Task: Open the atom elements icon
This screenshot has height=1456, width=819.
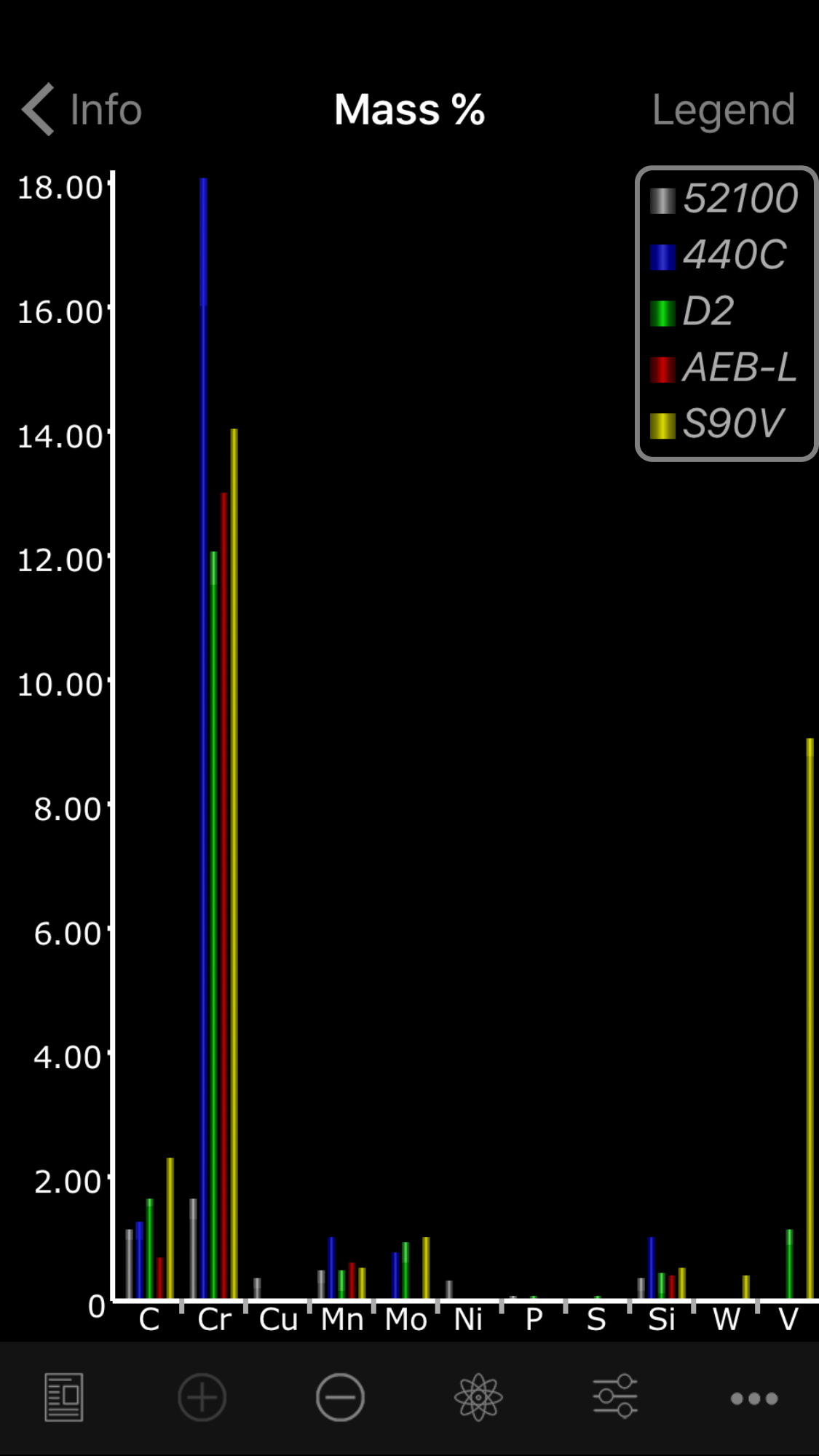Action: pyautogui.click(x=478, y=1397)
